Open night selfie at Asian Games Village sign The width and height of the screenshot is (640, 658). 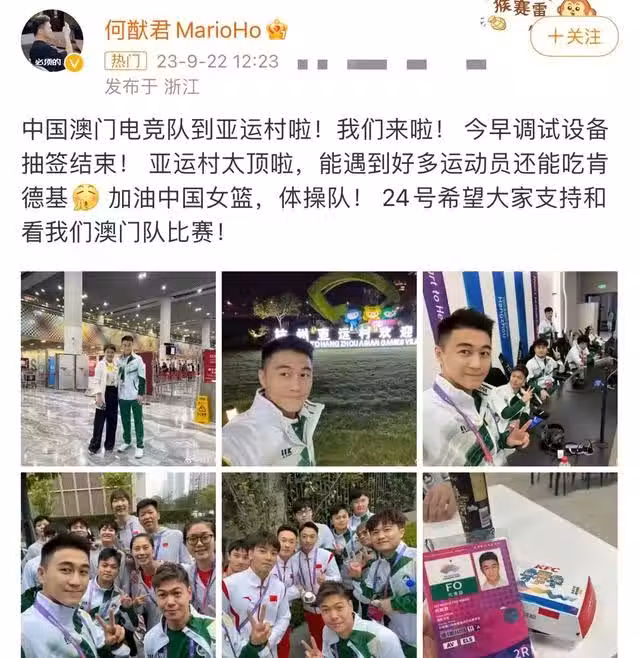click(x=319, y=369)
